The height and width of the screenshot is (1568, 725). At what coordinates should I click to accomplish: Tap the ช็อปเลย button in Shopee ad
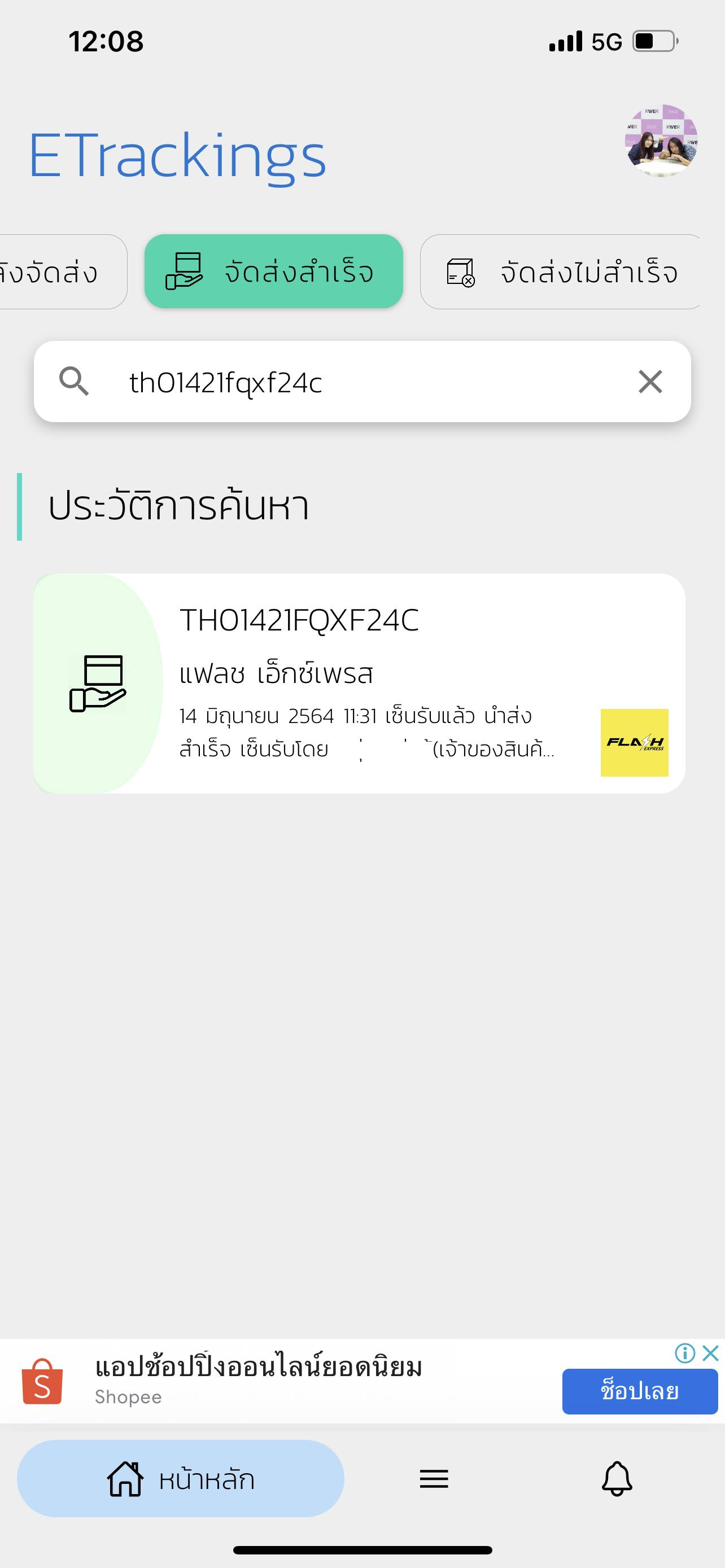pos(639,1391)
